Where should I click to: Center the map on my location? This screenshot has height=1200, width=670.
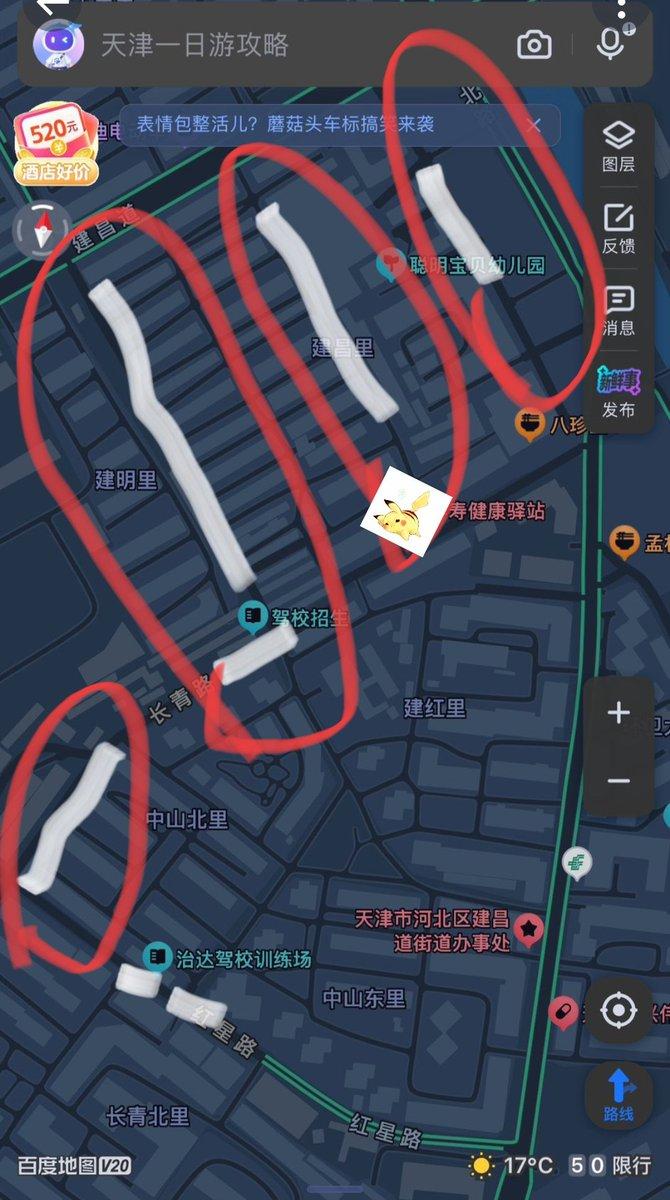click(619, 1011)
